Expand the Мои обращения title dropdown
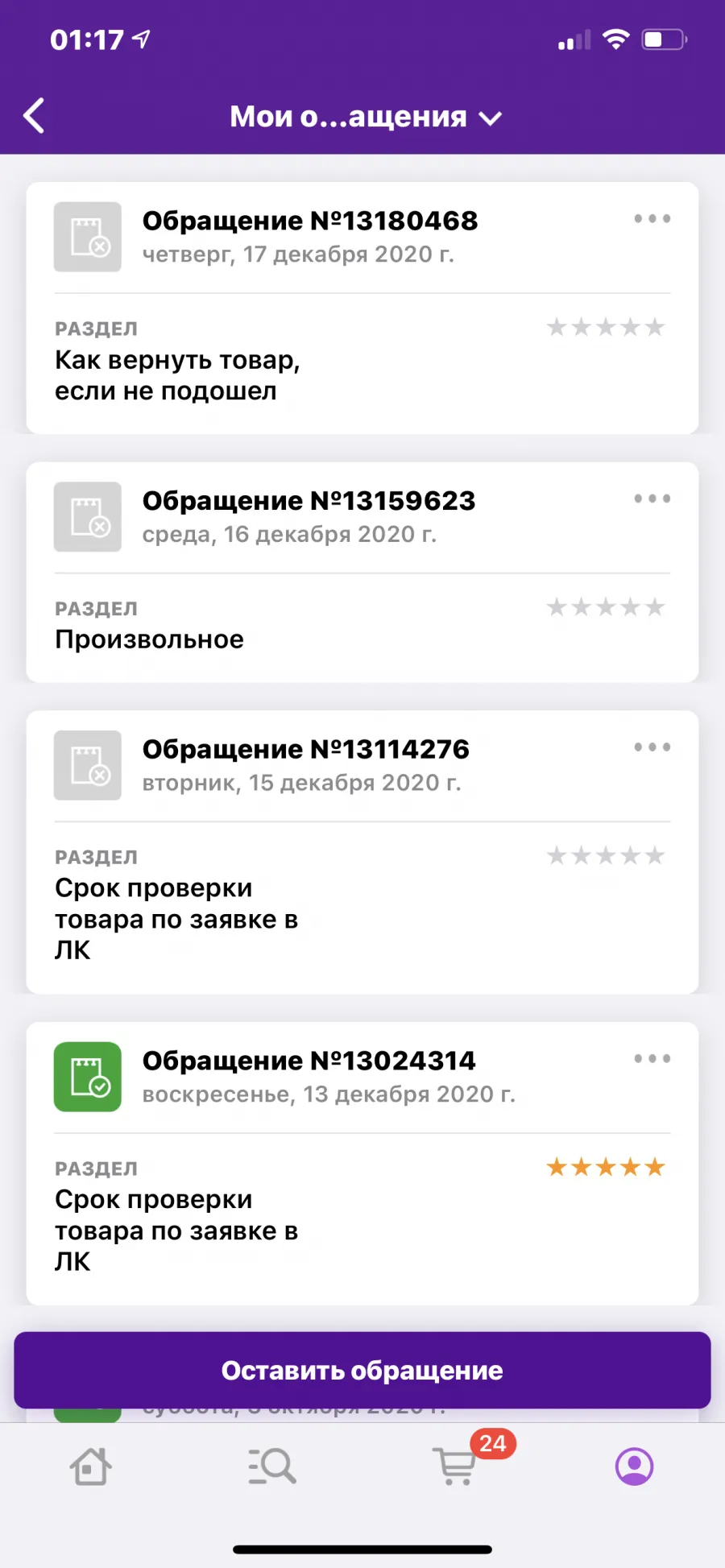 [x=366, y=117]
